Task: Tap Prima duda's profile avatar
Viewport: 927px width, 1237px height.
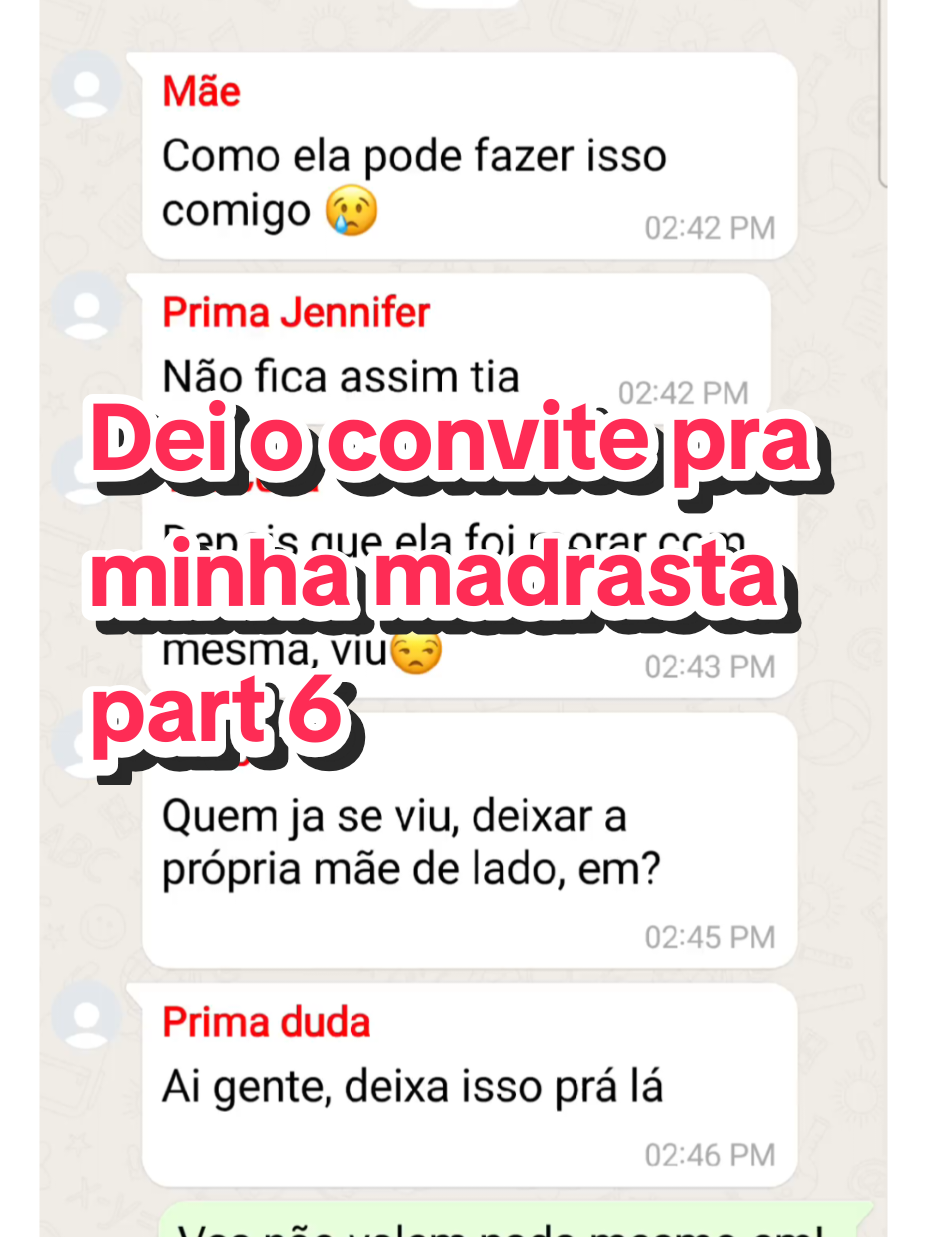Action: coord(85,1015)
